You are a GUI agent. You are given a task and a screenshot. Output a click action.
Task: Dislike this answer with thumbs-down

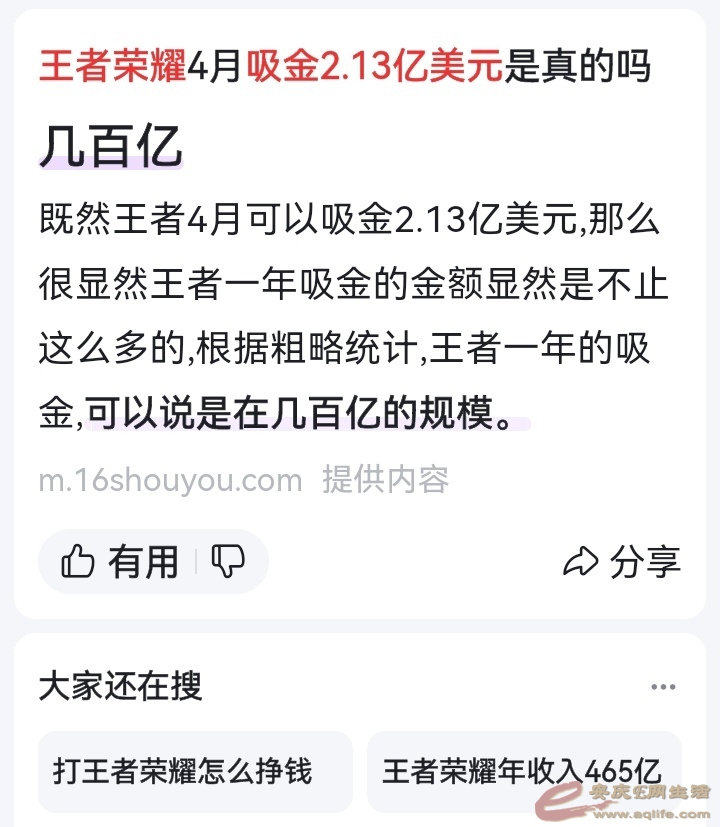(x=230, y=562)
